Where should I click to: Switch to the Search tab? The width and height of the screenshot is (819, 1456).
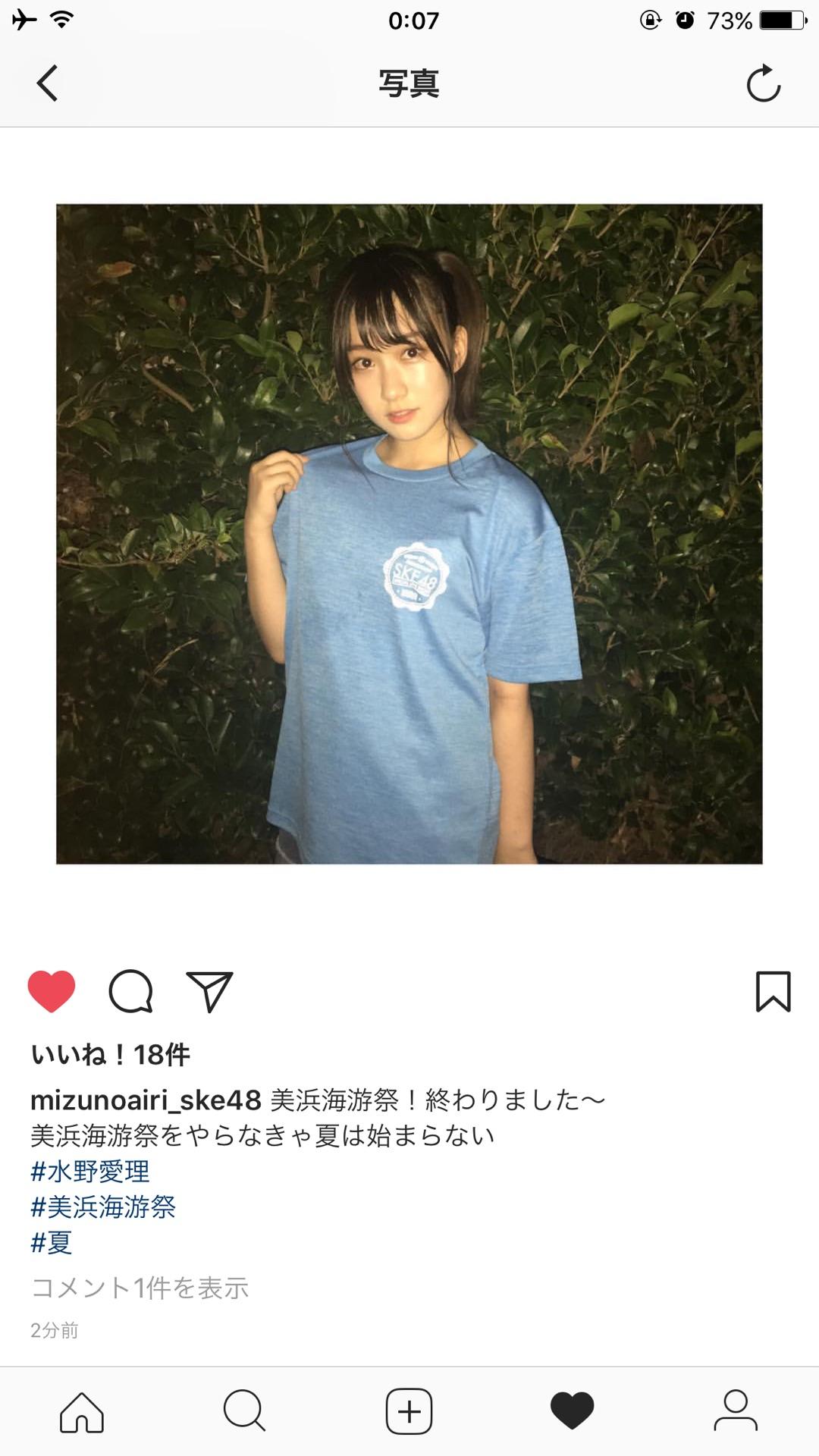click(x=244, y=1411)
